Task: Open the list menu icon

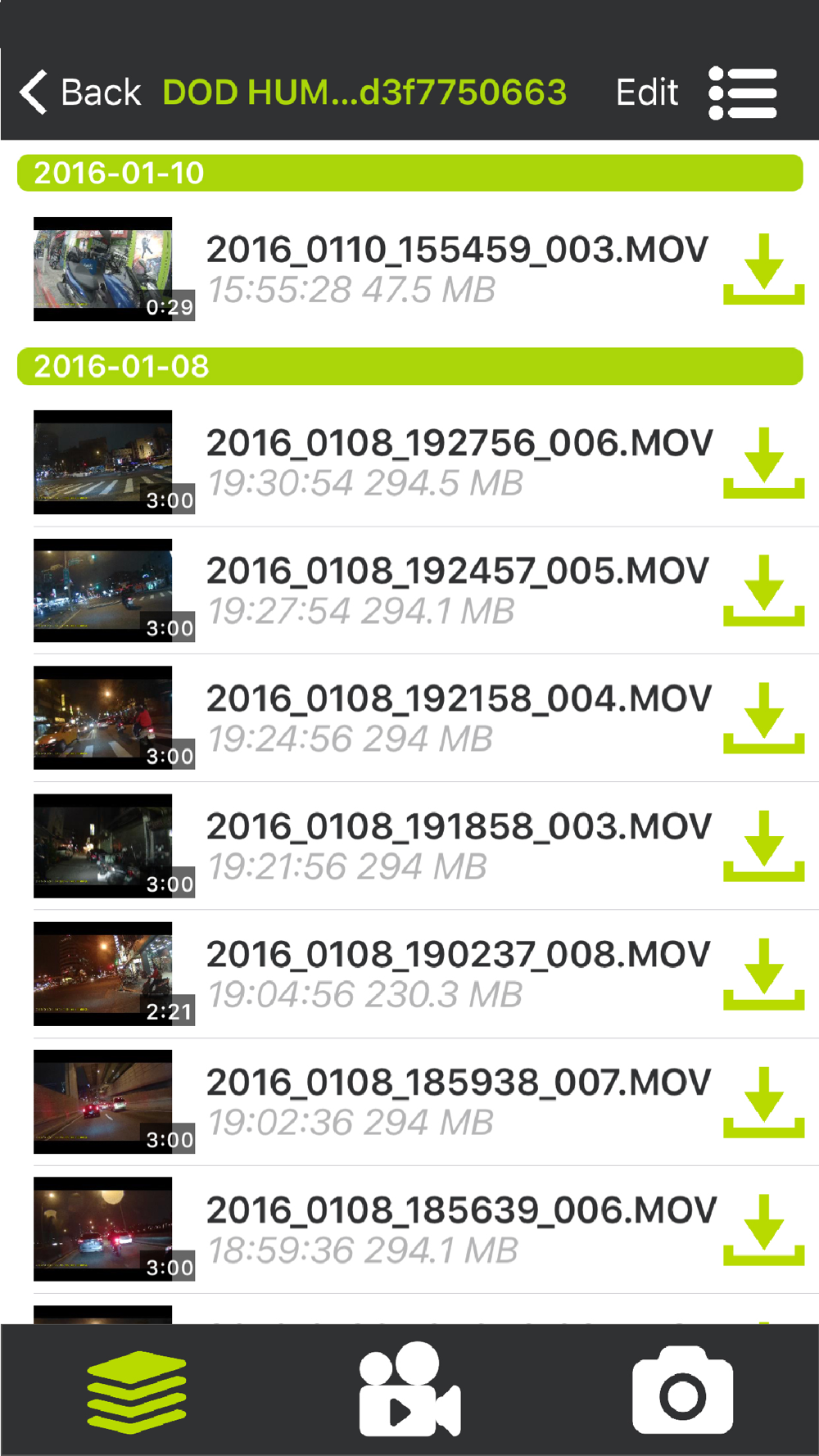Action: (742, 93)
